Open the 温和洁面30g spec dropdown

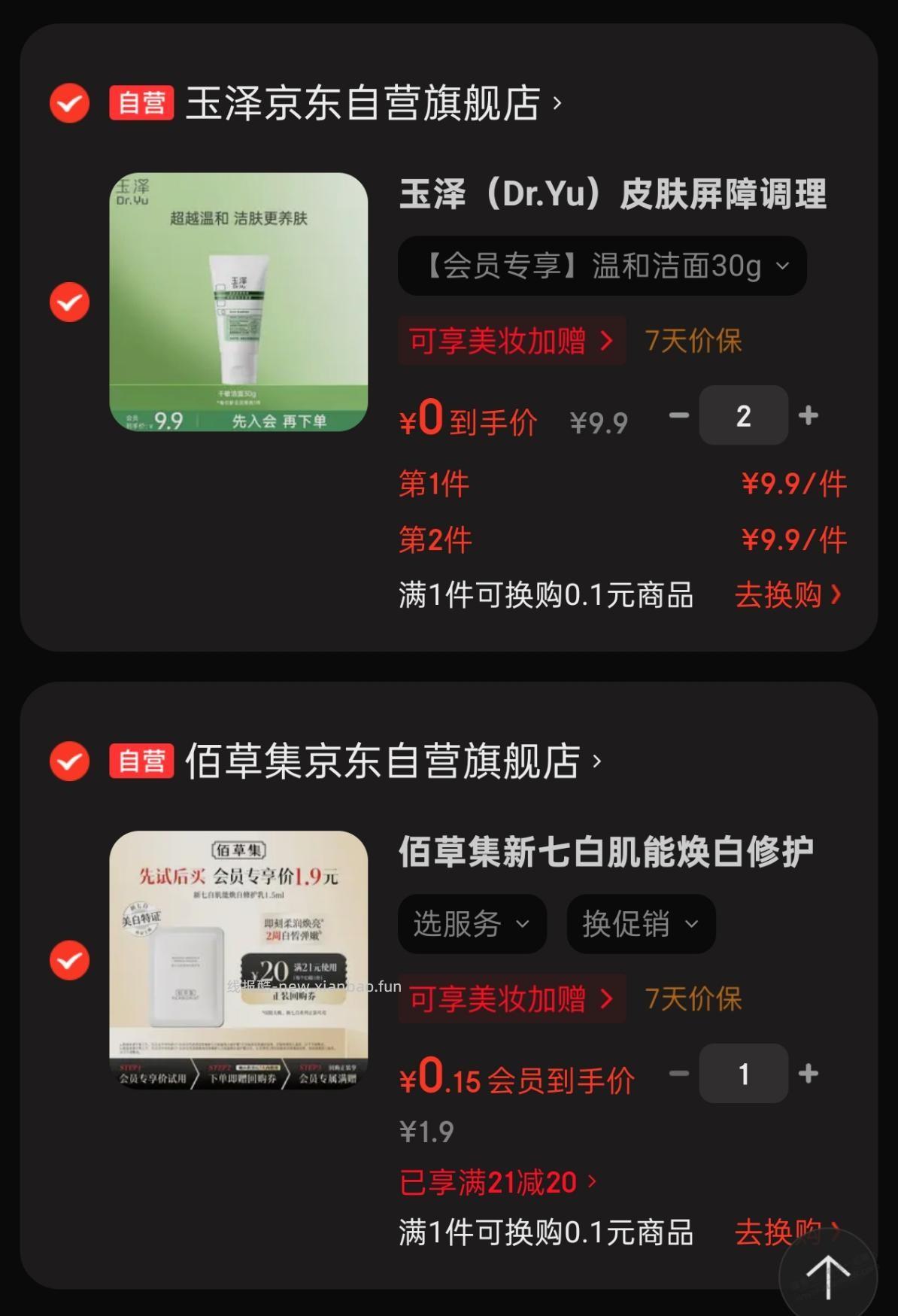point(602,266)
